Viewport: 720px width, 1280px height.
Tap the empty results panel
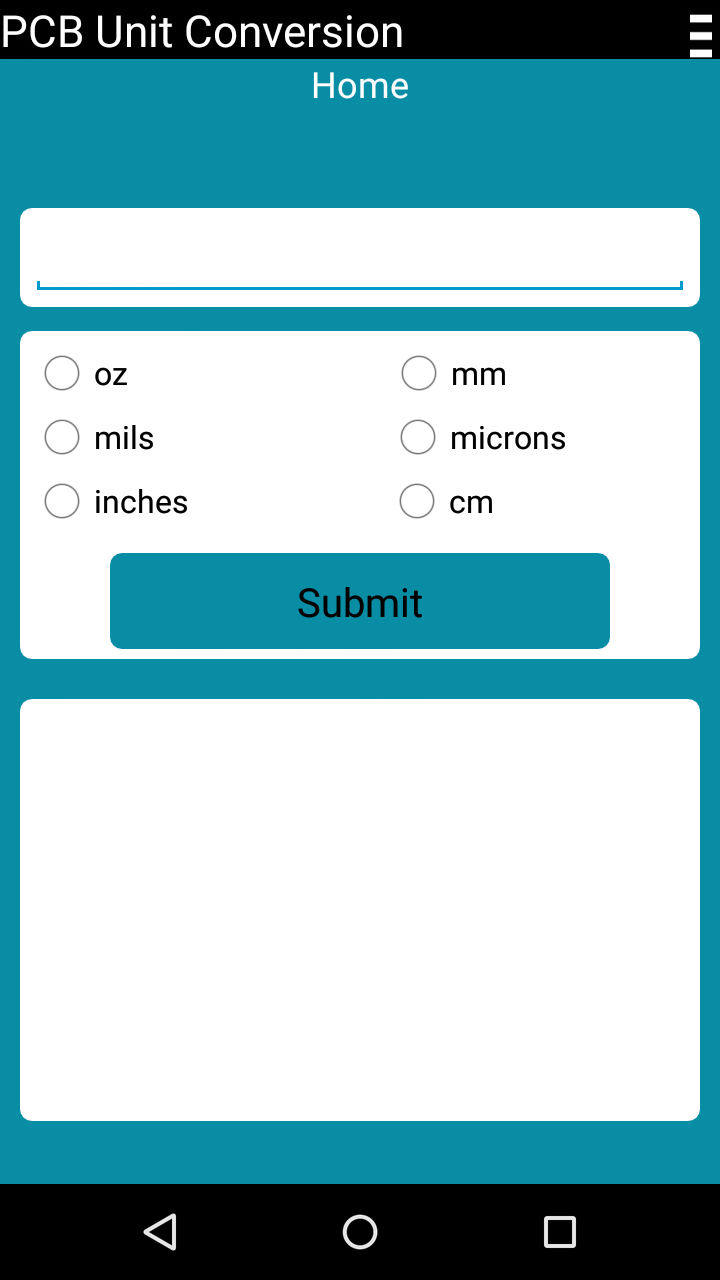point(360,908)
